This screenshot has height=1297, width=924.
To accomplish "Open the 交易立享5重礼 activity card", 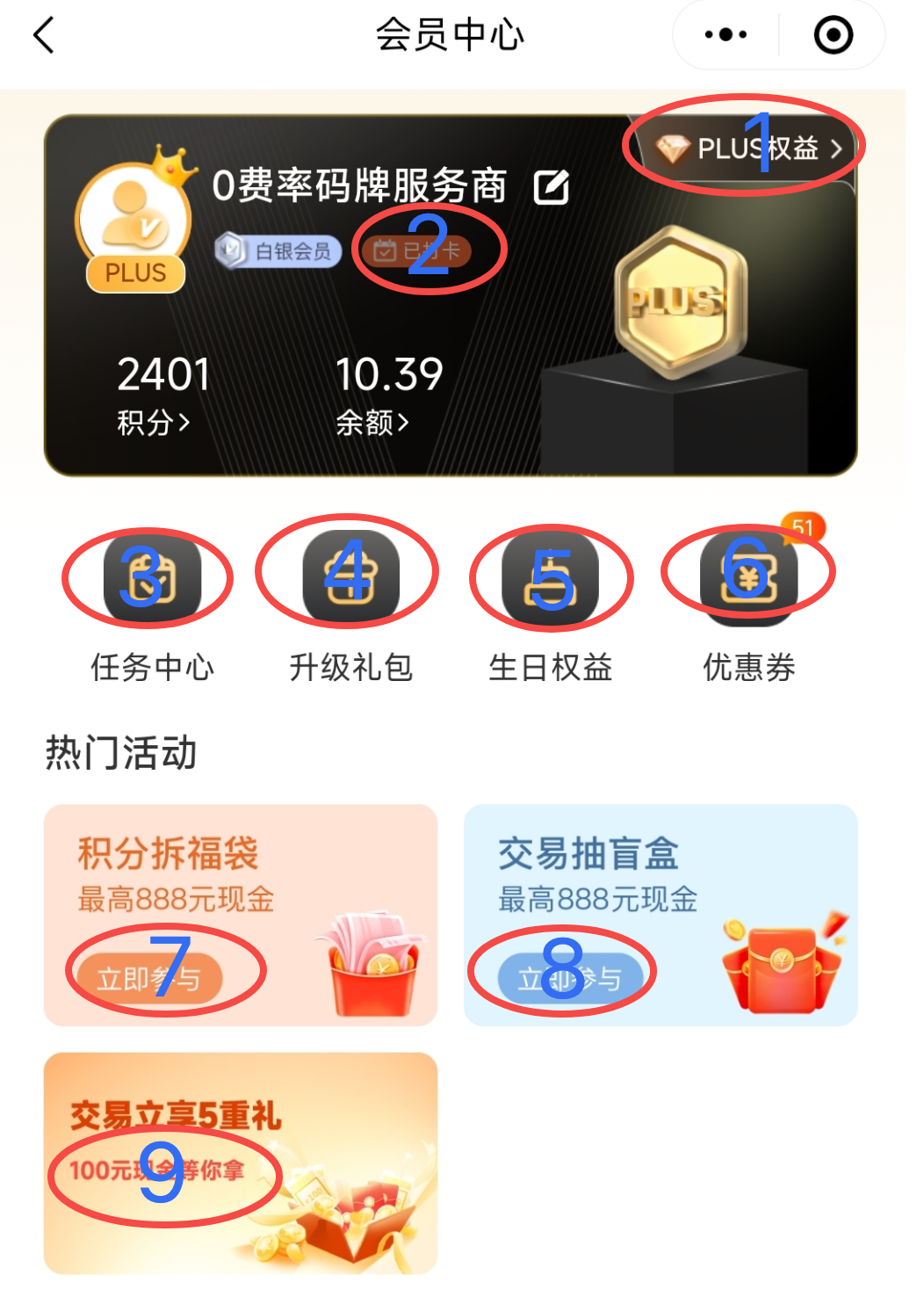I will pyautogui.click(x=240, y=1163).
